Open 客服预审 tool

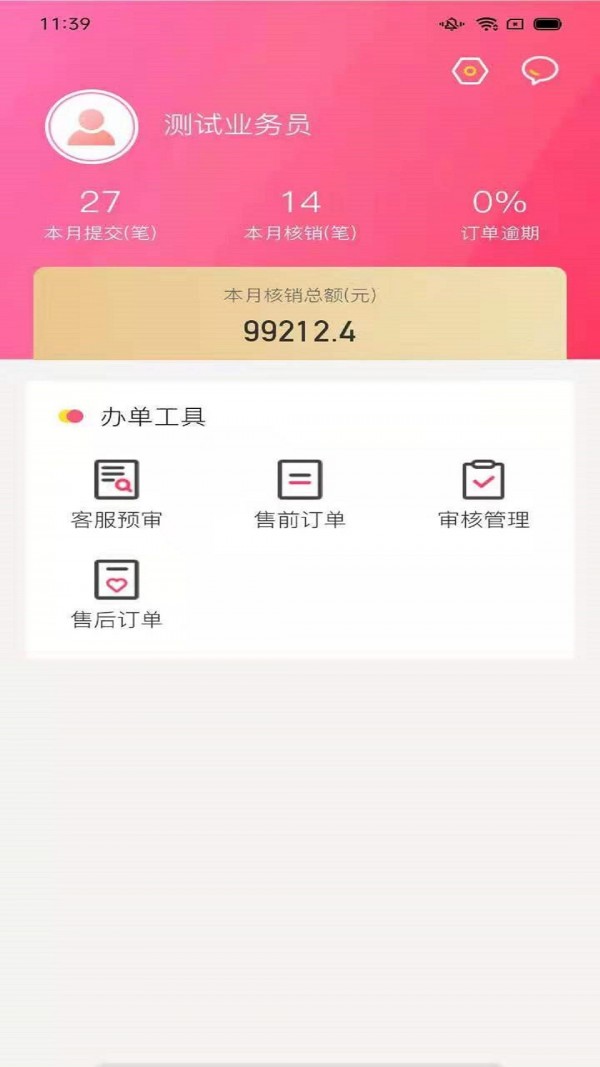point(116,494)
